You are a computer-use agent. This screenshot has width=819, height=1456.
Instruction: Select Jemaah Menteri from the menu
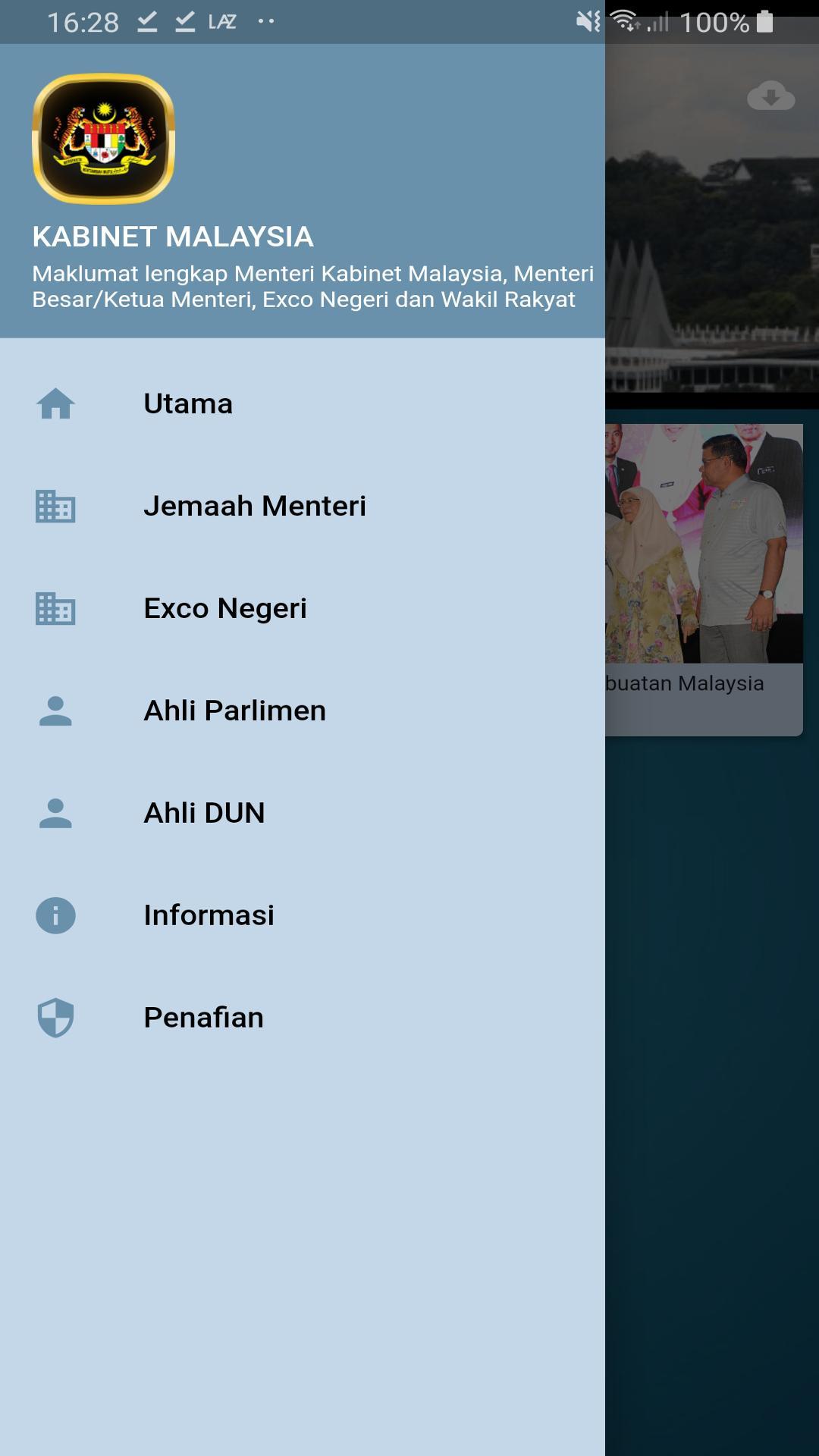tap(255, 507)
